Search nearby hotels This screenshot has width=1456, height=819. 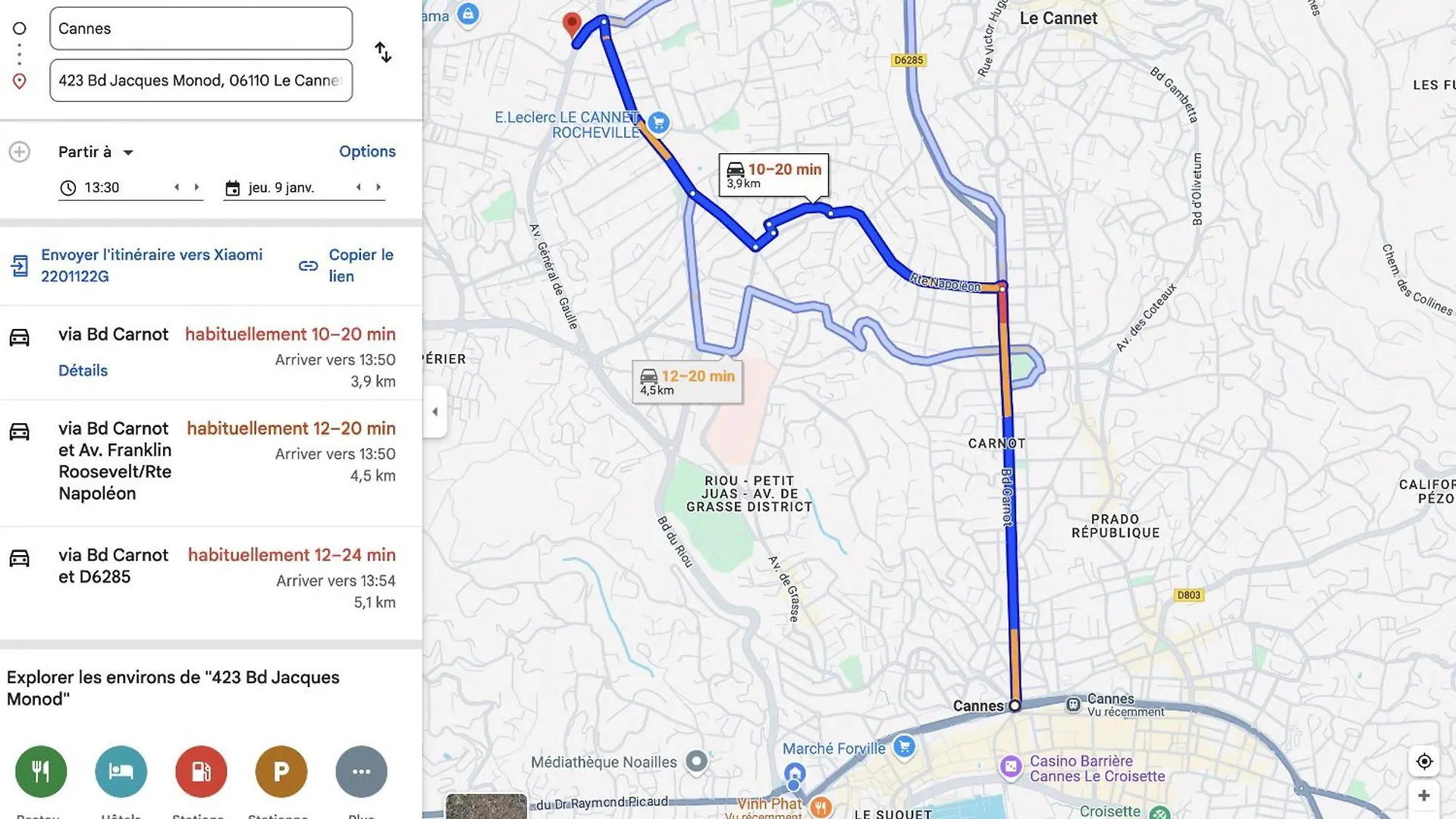(121, 771)
